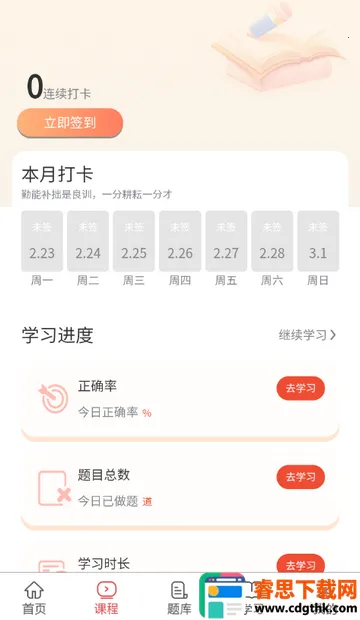This screenshot has height=620, width=360.
Task: Switch to the 题库 tab
Action: point(179,598)
